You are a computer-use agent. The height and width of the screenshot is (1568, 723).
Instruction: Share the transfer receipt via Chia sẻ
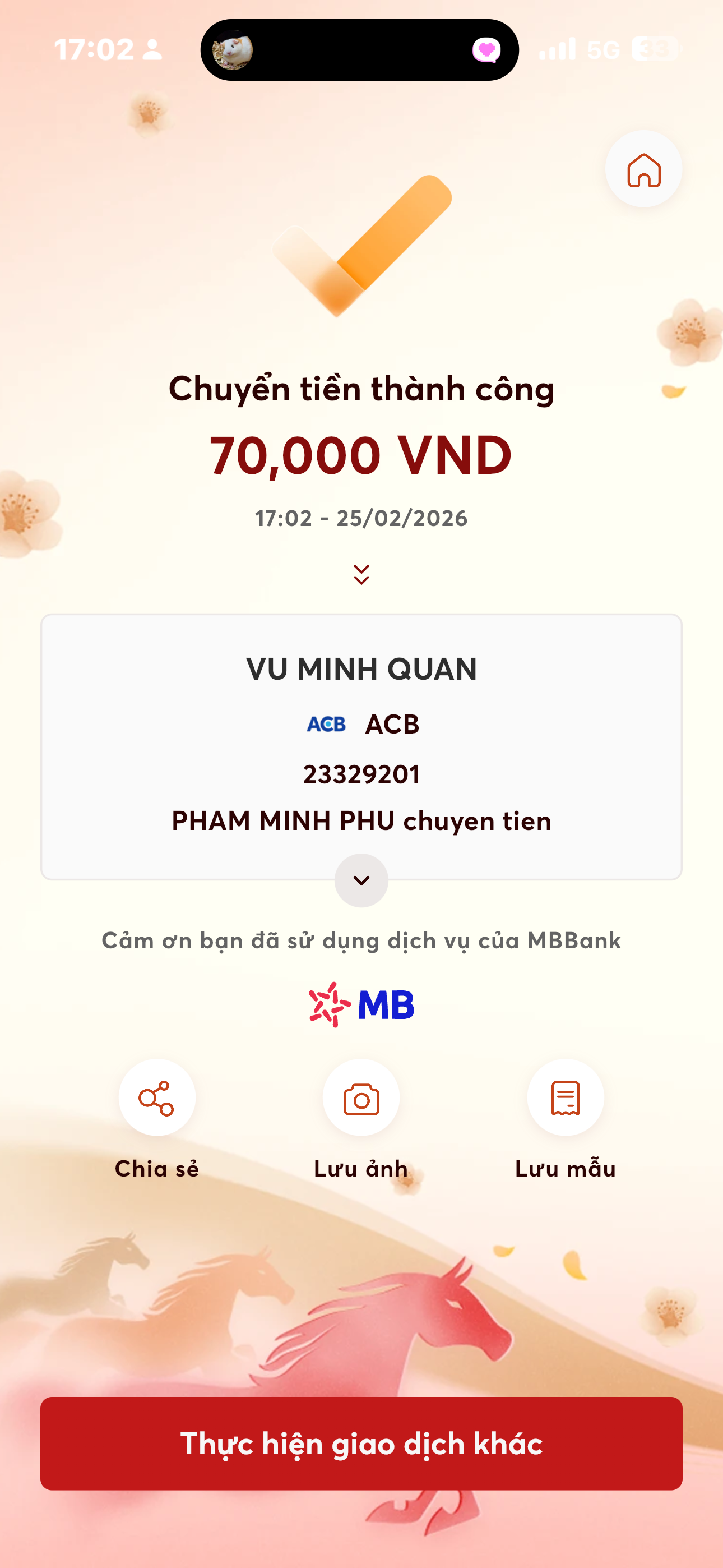pos(157,1098)
